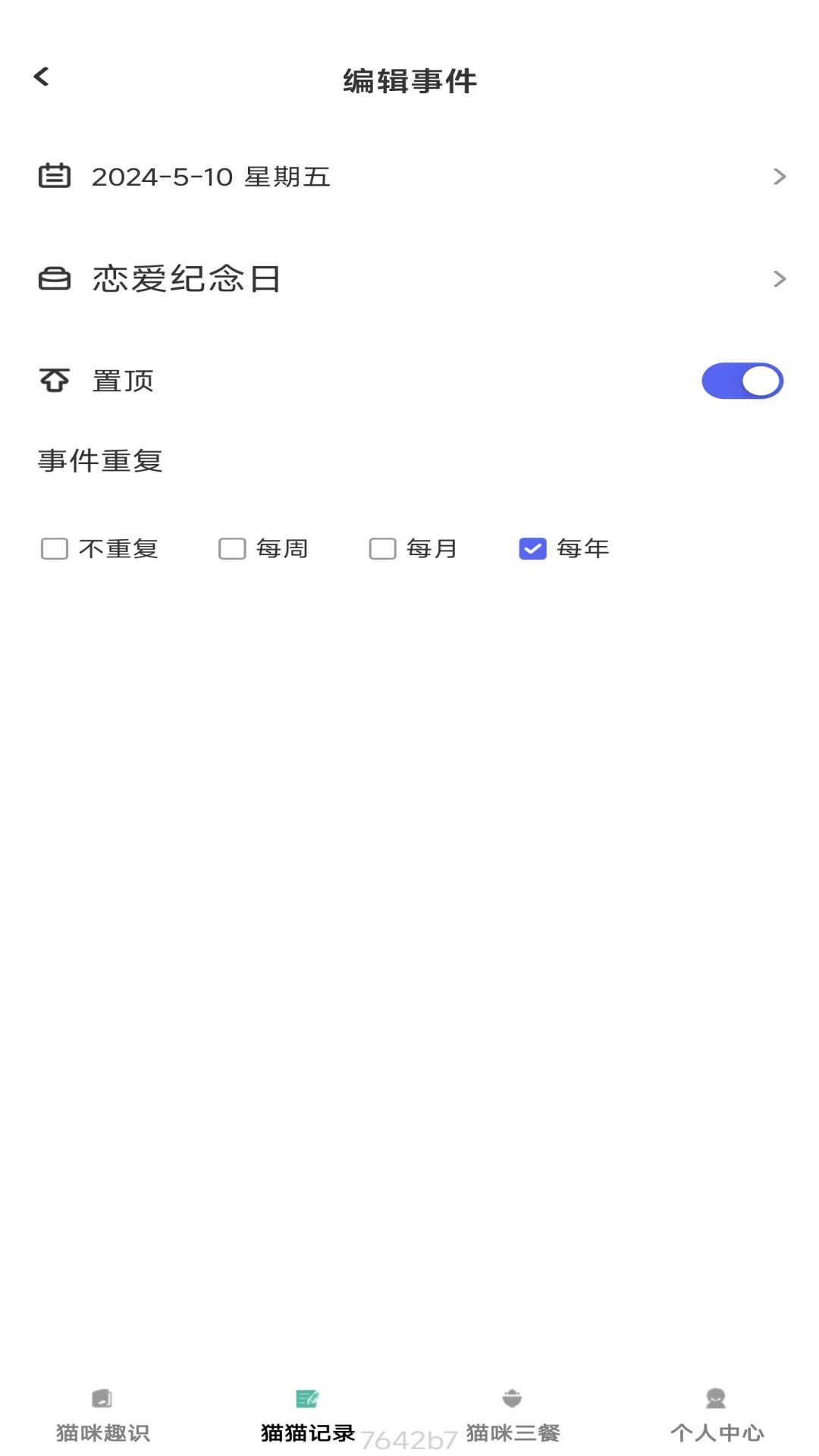Switch to the 猫咪趣识 tab
This screenshot has height=1456, width=819.
click(102, 1417)
